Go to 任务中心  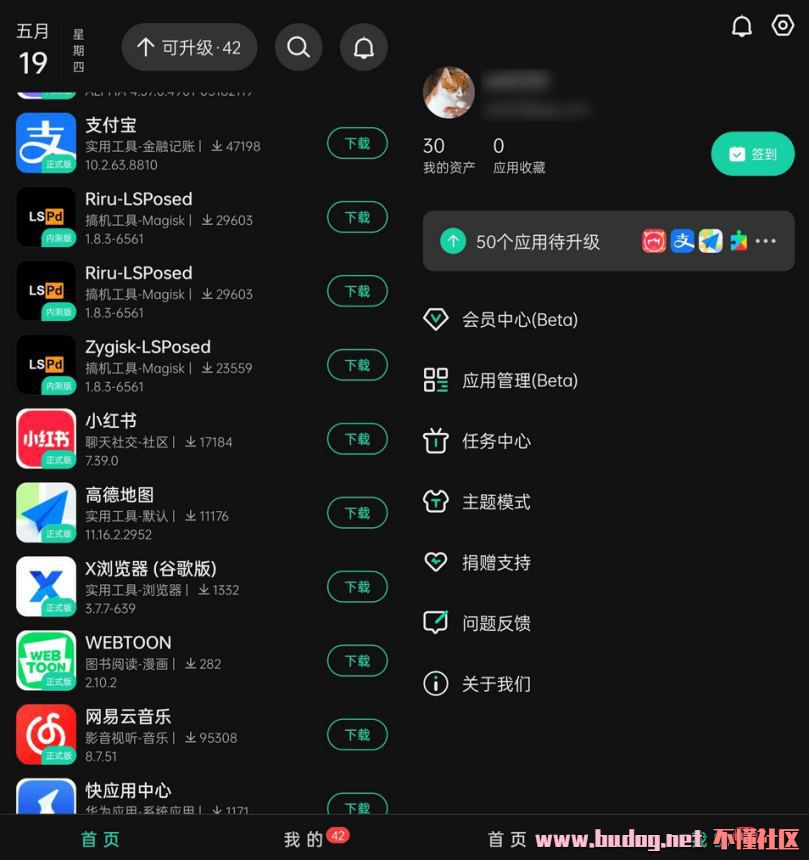pos(495,441)
